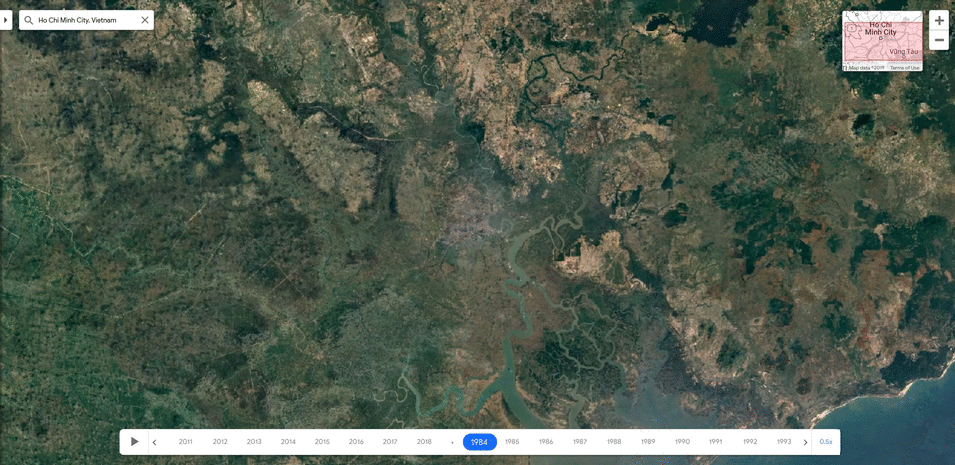Zoom out of the map
This screenshot has width=955, height=465.
coord(938,40)
